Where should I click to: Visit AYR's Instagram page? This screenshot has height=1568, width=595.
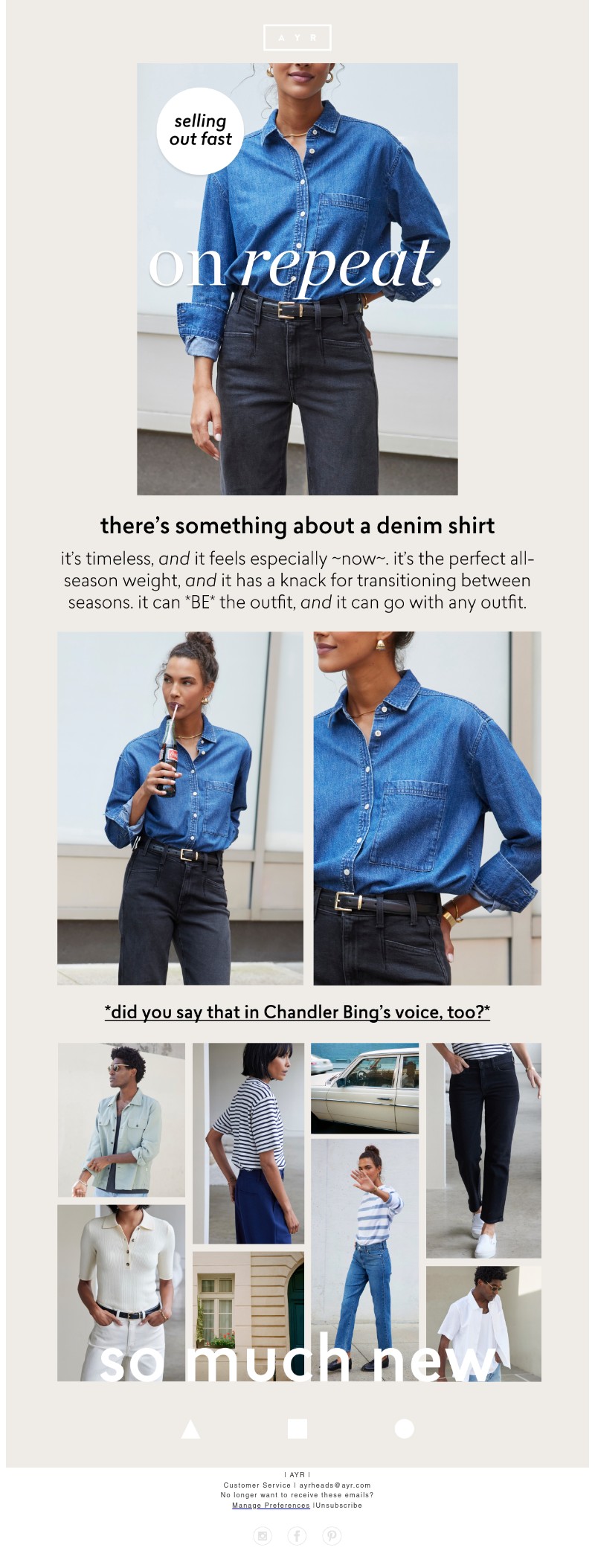(263, 1536)
